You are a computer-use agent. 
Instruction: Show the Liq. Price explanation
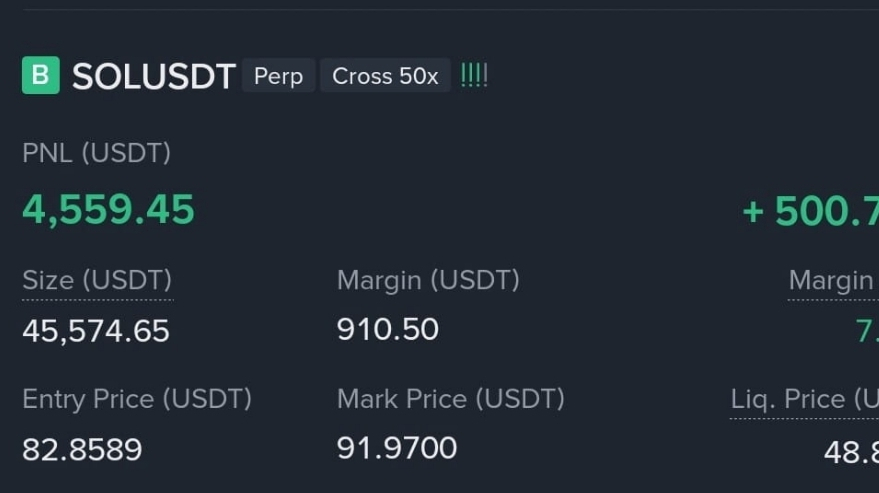803,400
